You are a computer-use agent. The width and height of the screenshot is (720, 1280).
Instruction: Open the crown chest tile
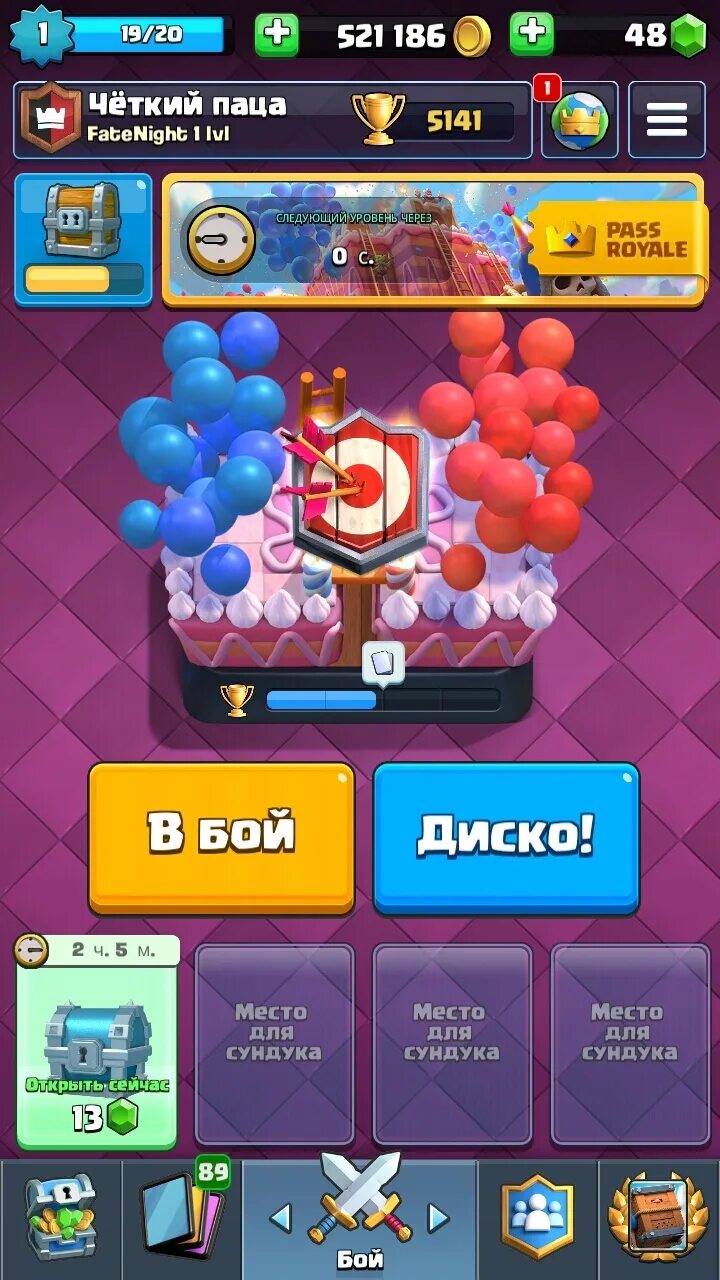click(83, 240)
